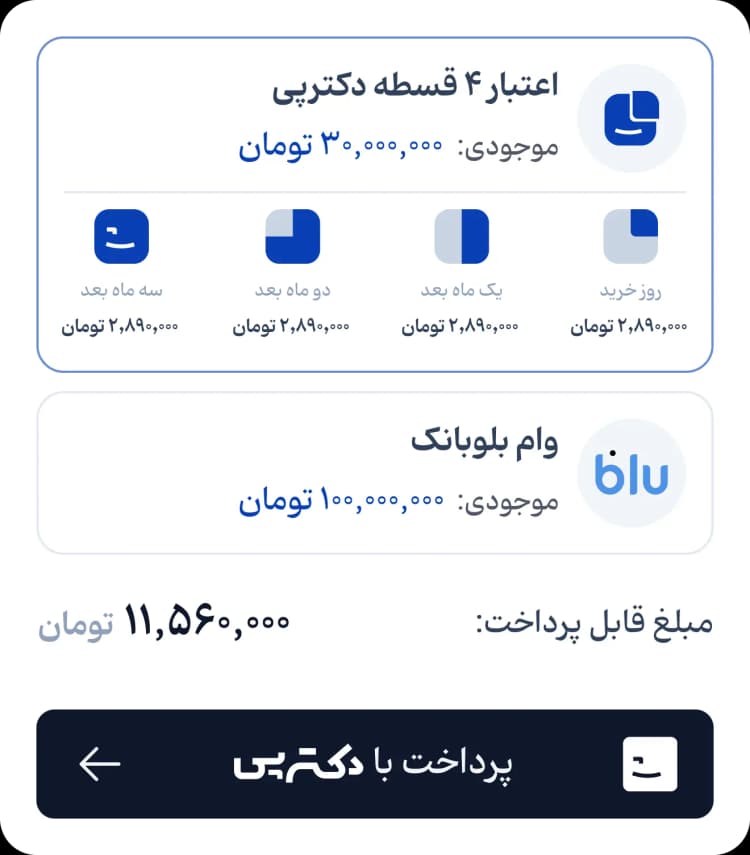The width and height of the screenshot is (750, 855).
Task: Tap the پرداخت با دکترپی button
Action: [375, 764]
